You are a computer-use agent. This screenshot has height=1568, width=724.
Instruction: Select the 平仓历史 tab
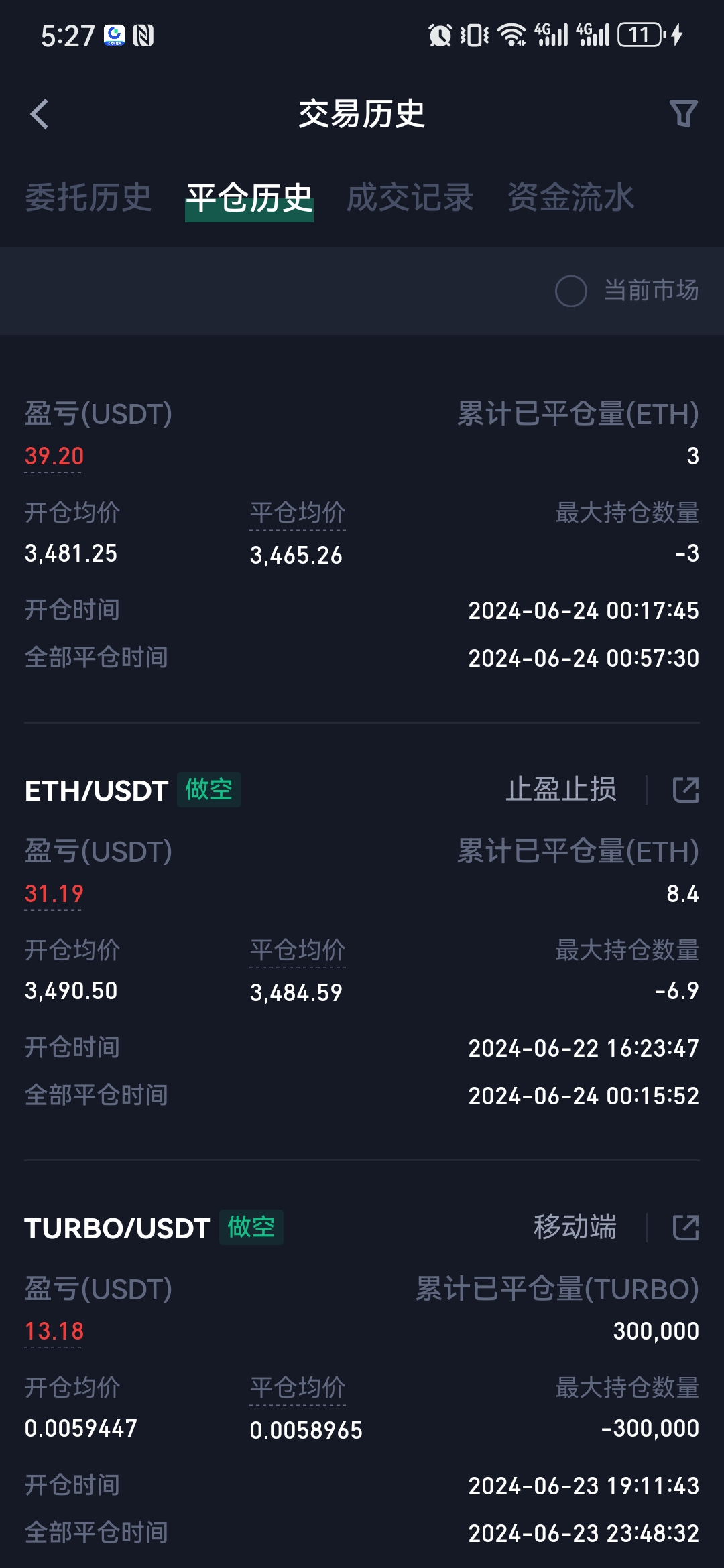[x=249, y=198]
